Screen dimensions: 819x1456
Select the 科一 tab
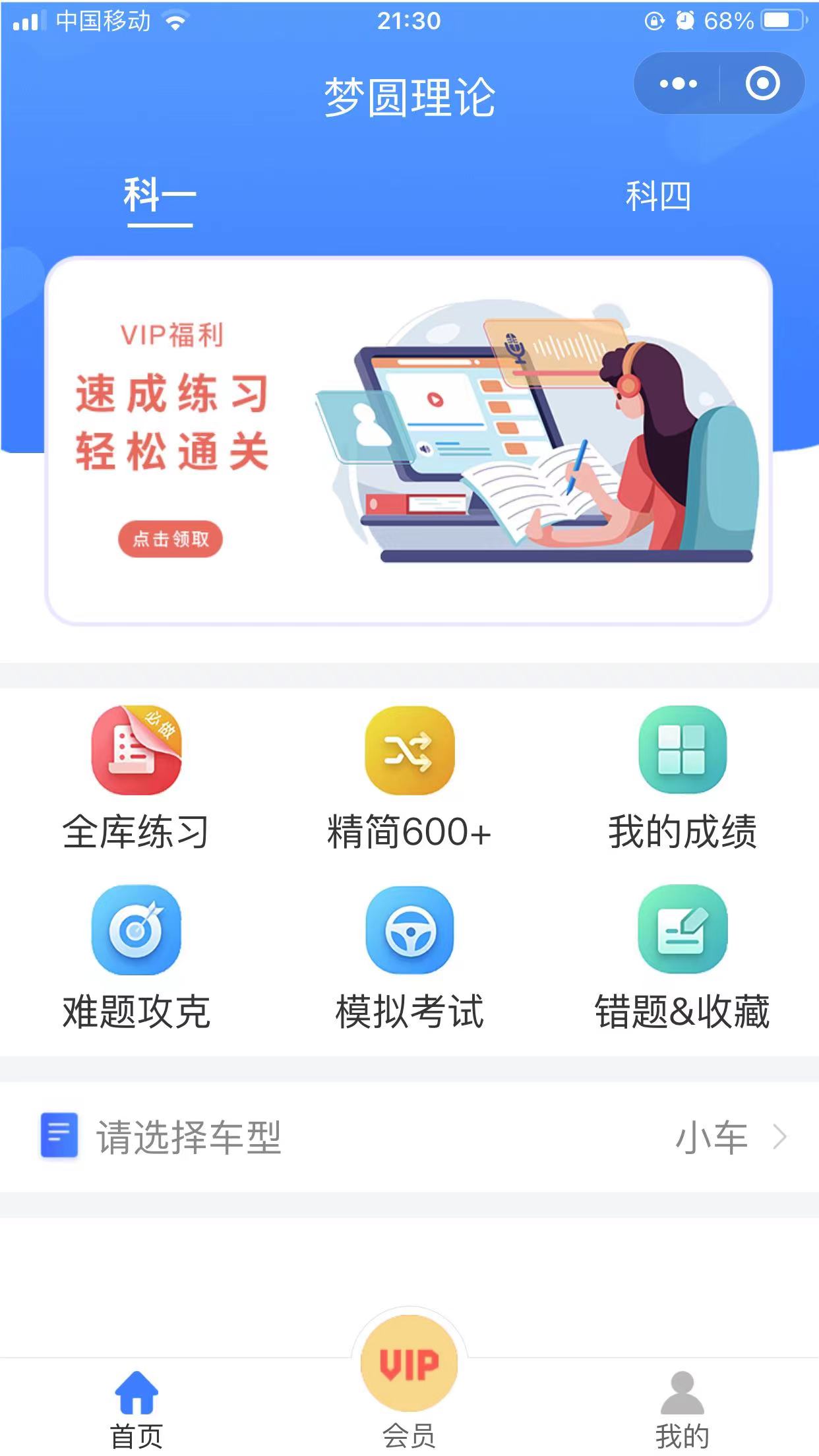point(160,197)
